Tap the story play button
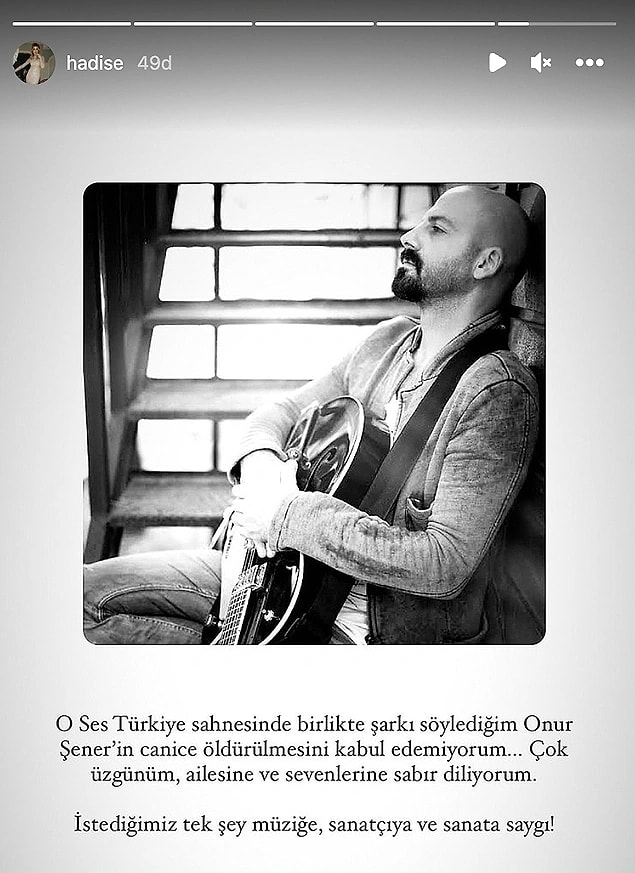Screen dimensions: 635x873 [x=497, y=63]
